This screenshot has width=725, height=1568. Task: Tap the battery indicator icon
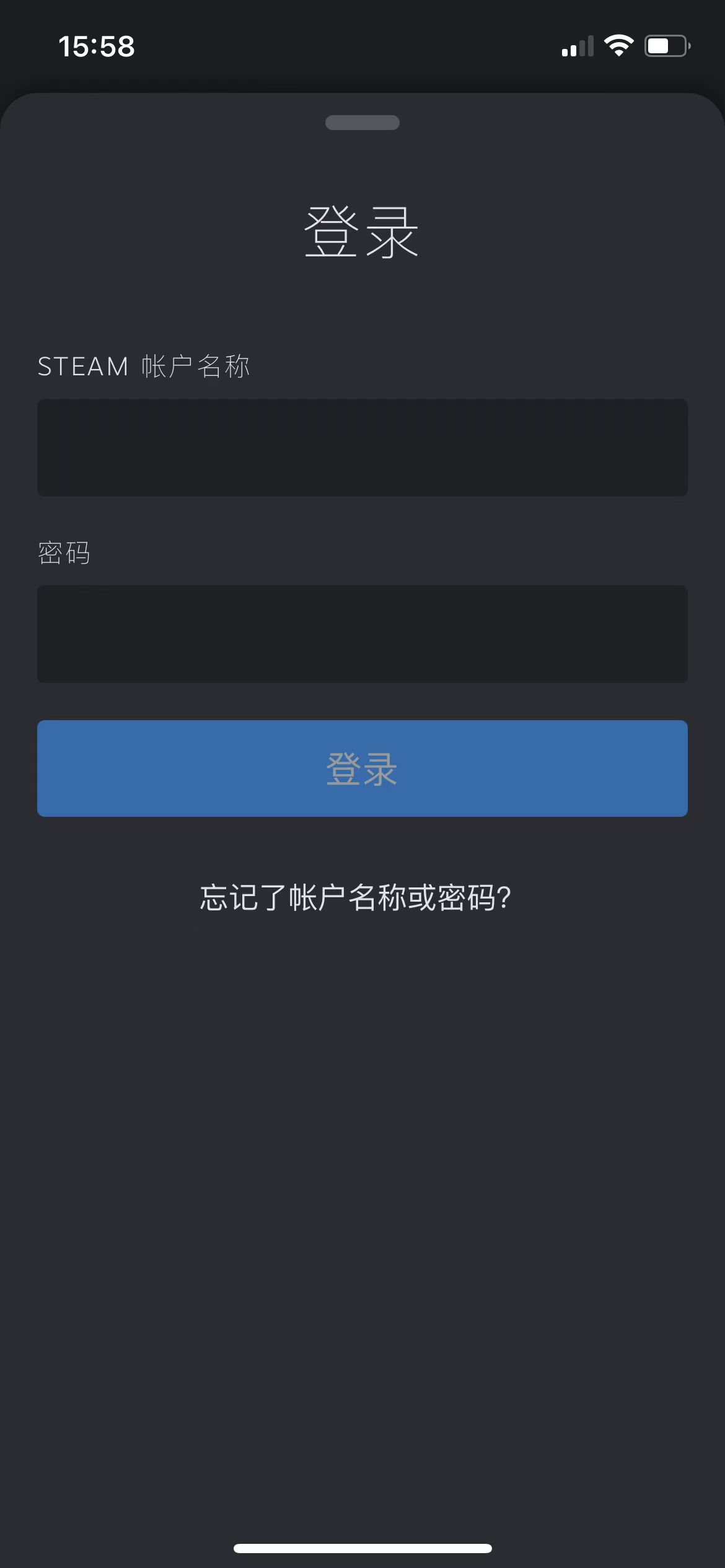coord(666,45)
